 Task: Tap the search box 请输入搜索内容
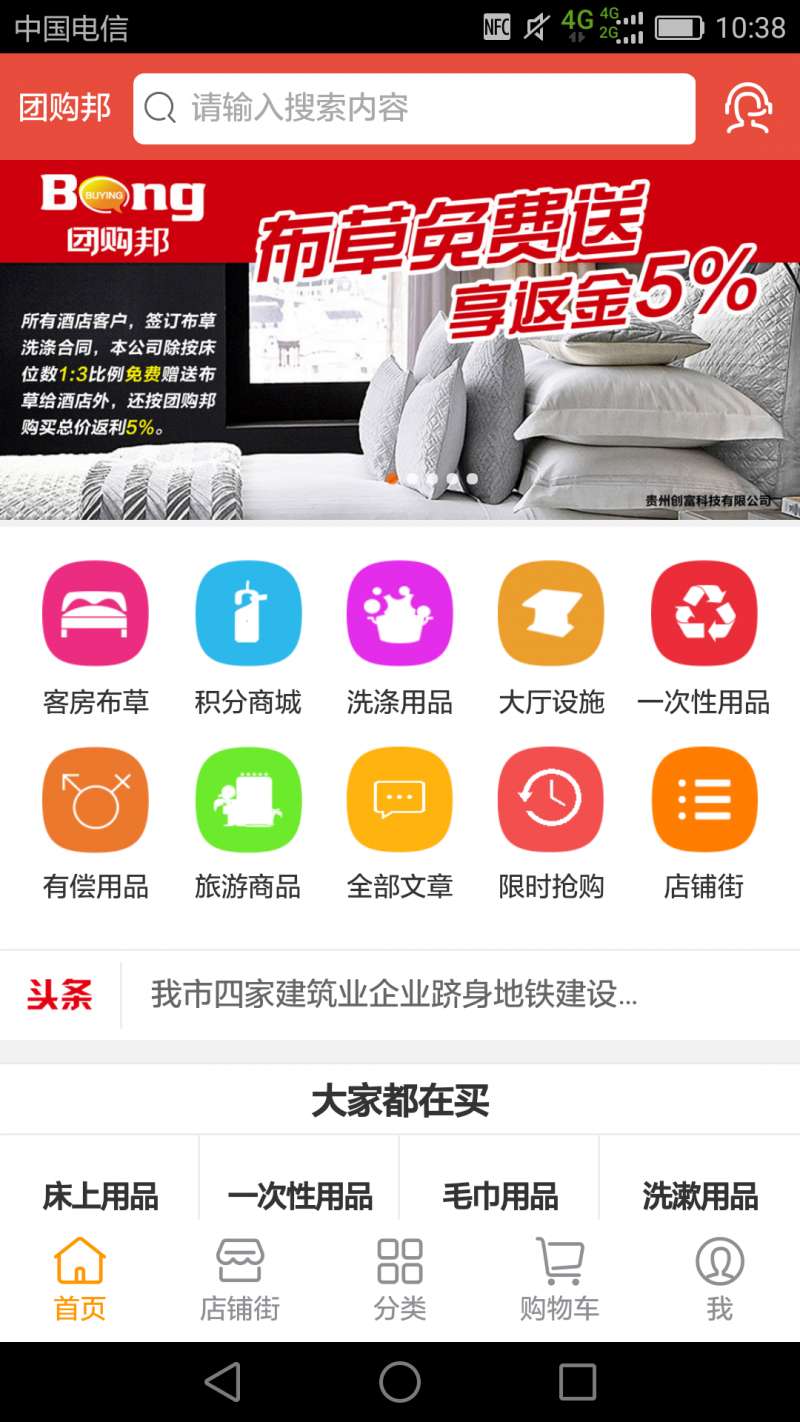point(414,108)
